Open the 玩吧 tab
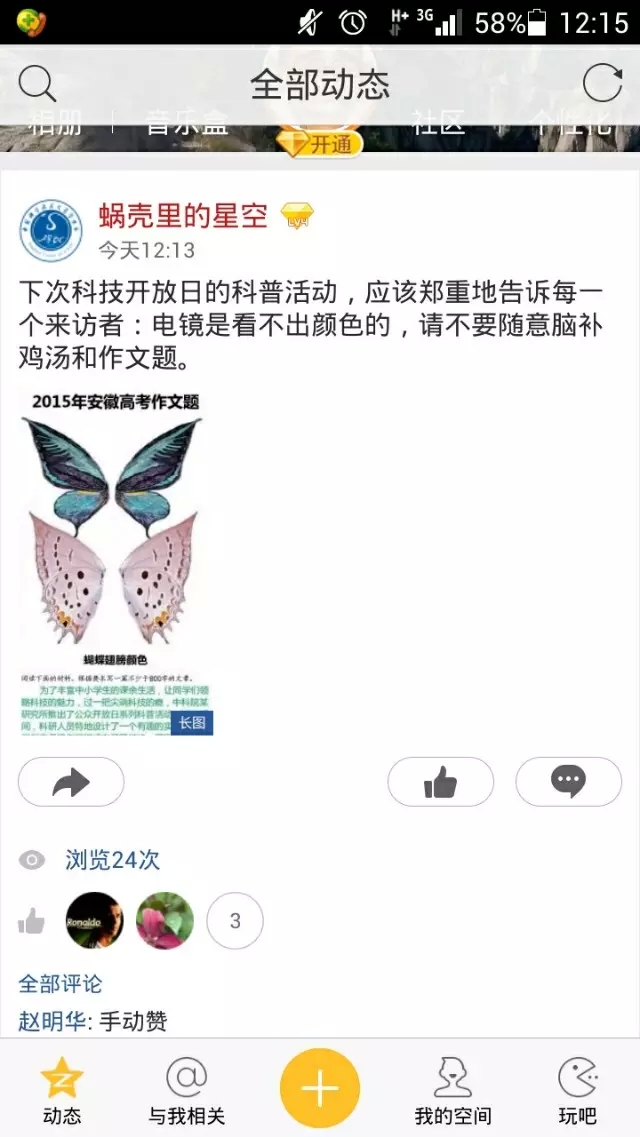Viewport: 640px width, 1137px height. click(577, 1092)
